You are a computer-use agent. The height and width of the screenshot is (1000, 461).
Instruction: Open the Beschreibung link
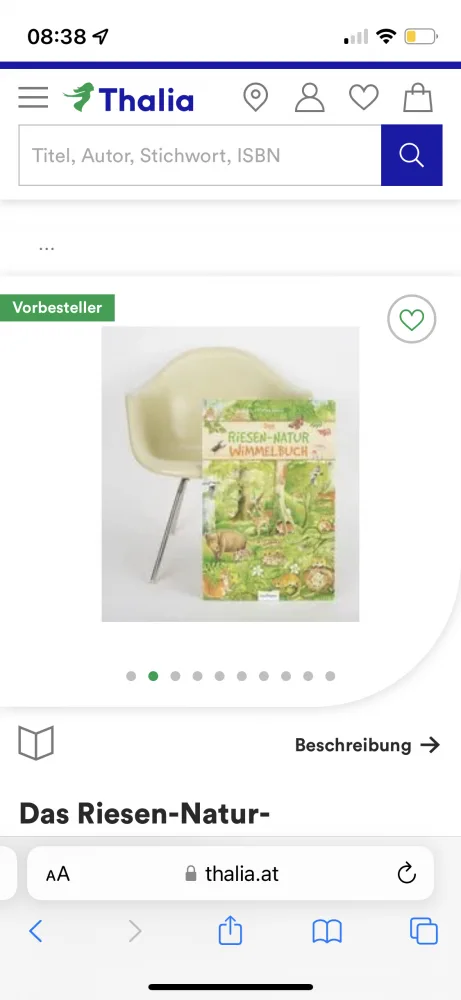tap(367, 745)
